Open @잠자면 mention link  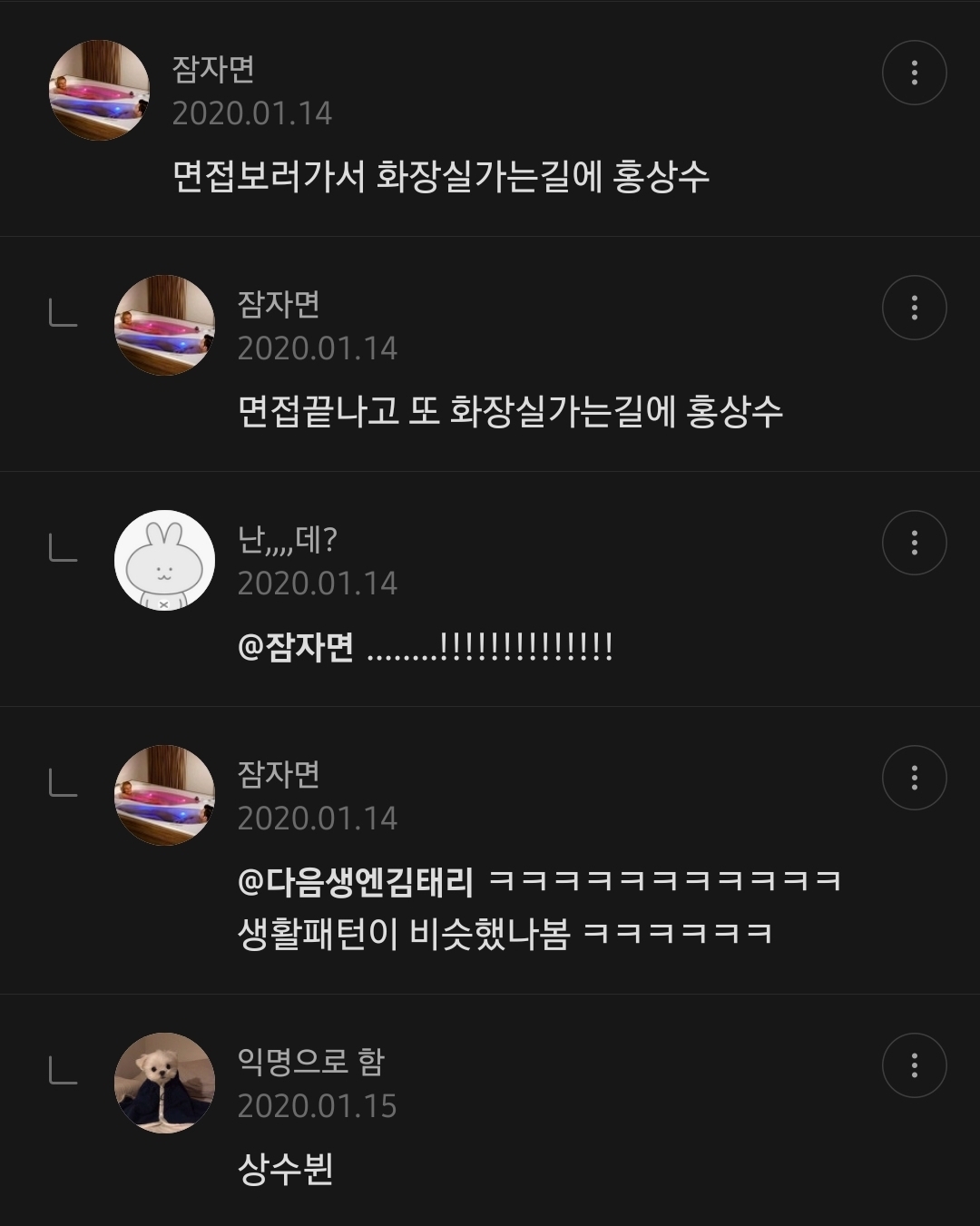295,648
